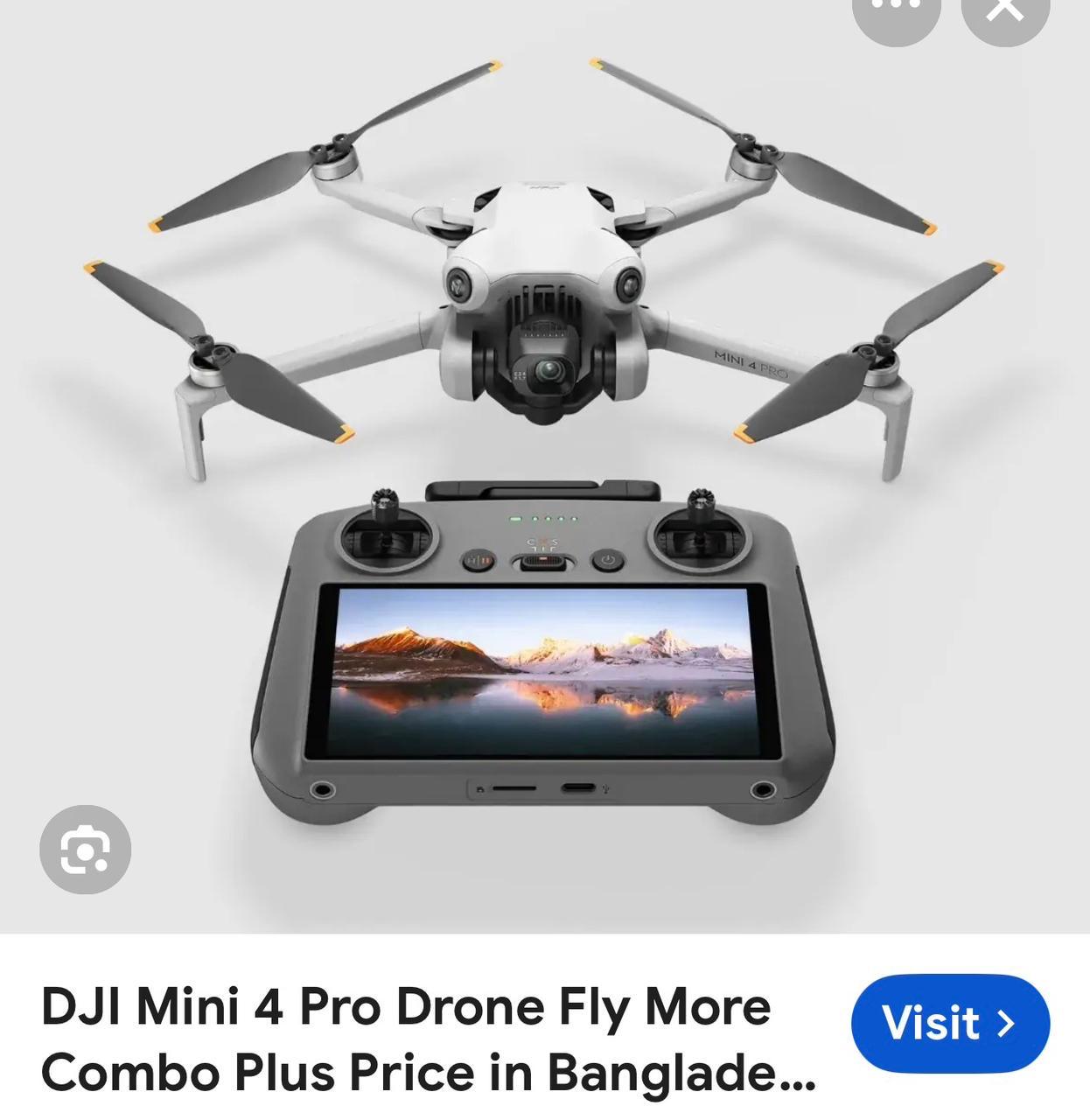Screen dimensions: 1090x1120
Task: Search this image with Lens
Action: (85, 850)
